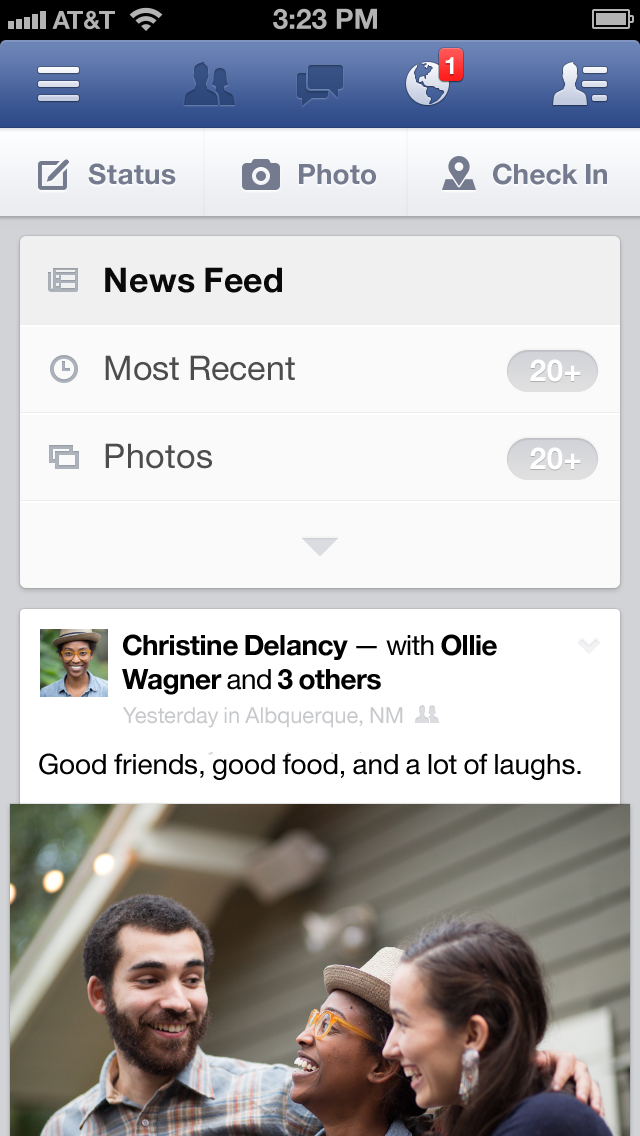
Task: Add a Photo to post
Action: [309, 175]
